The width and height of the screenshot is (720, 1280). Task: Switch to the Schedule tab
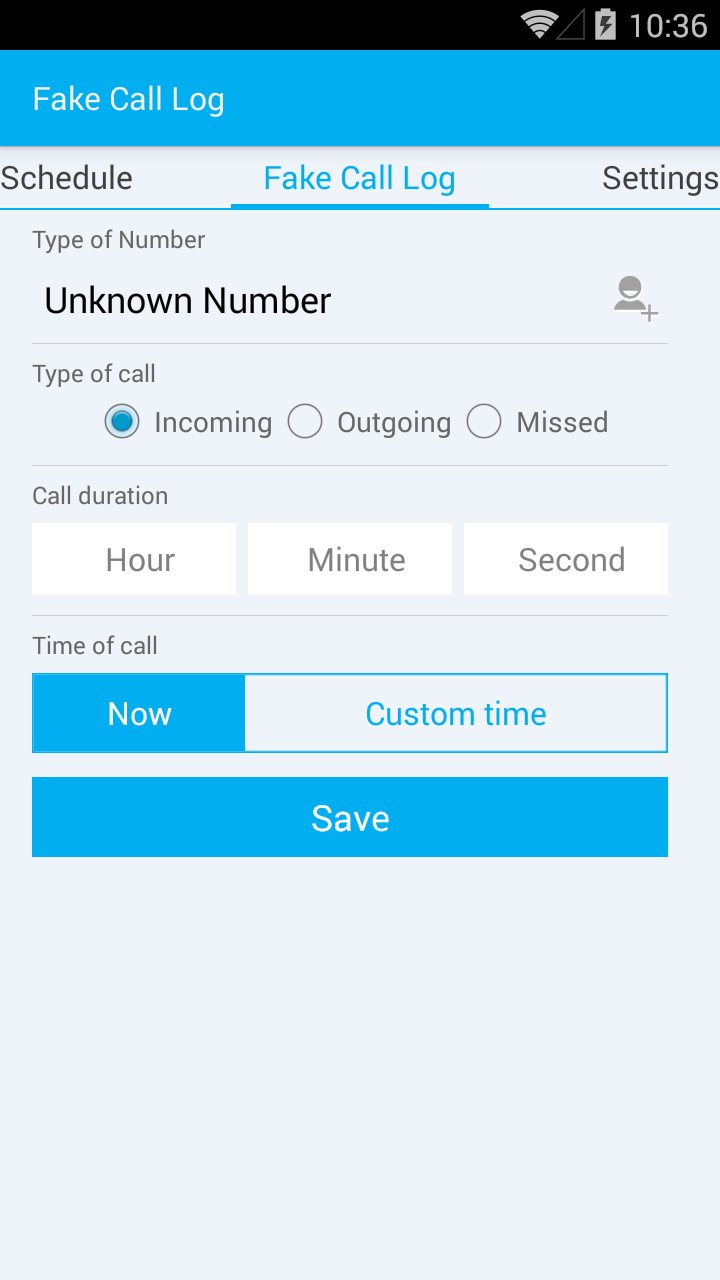pyautogui.click(x=66, y=177)
